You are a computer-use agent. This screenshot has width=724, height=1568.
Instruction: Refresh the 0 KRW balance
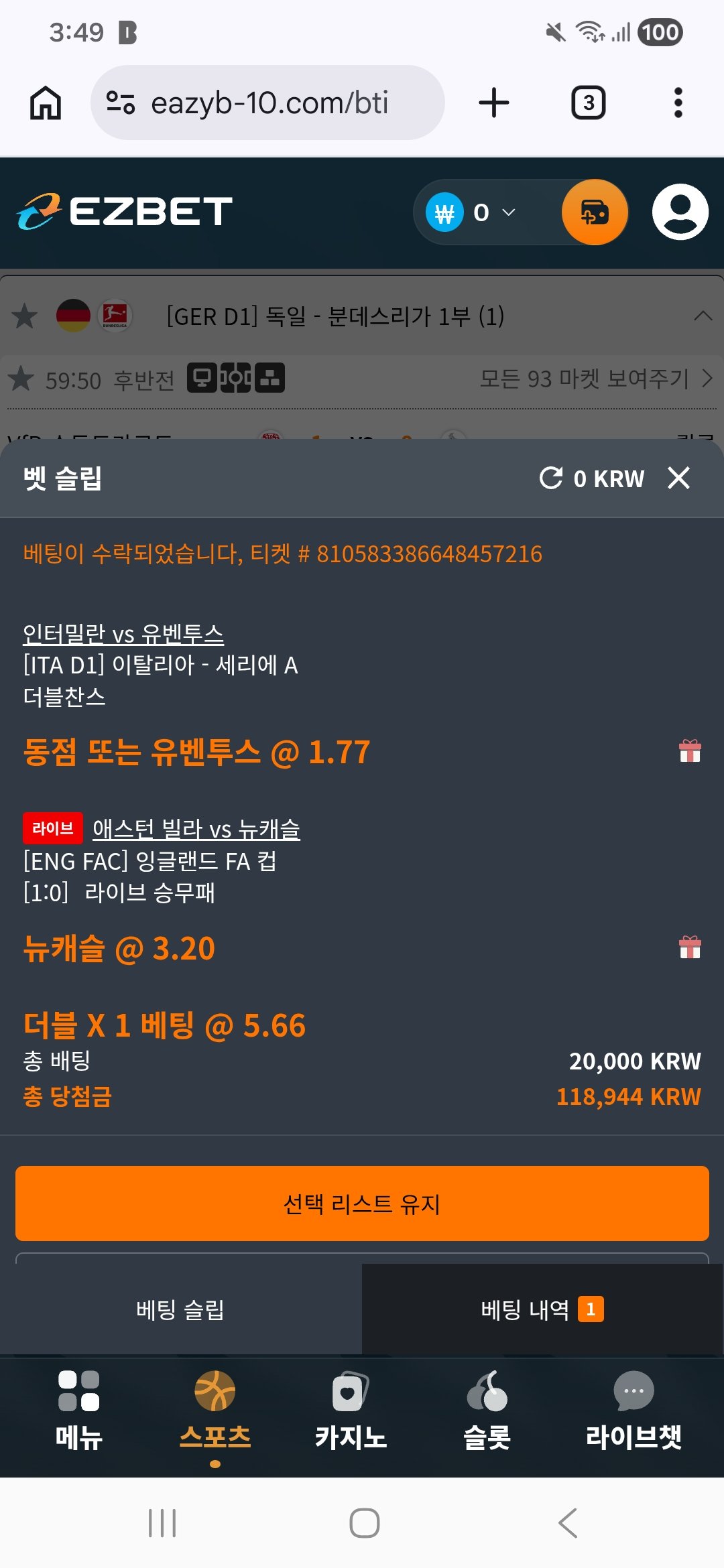(551, 478)
